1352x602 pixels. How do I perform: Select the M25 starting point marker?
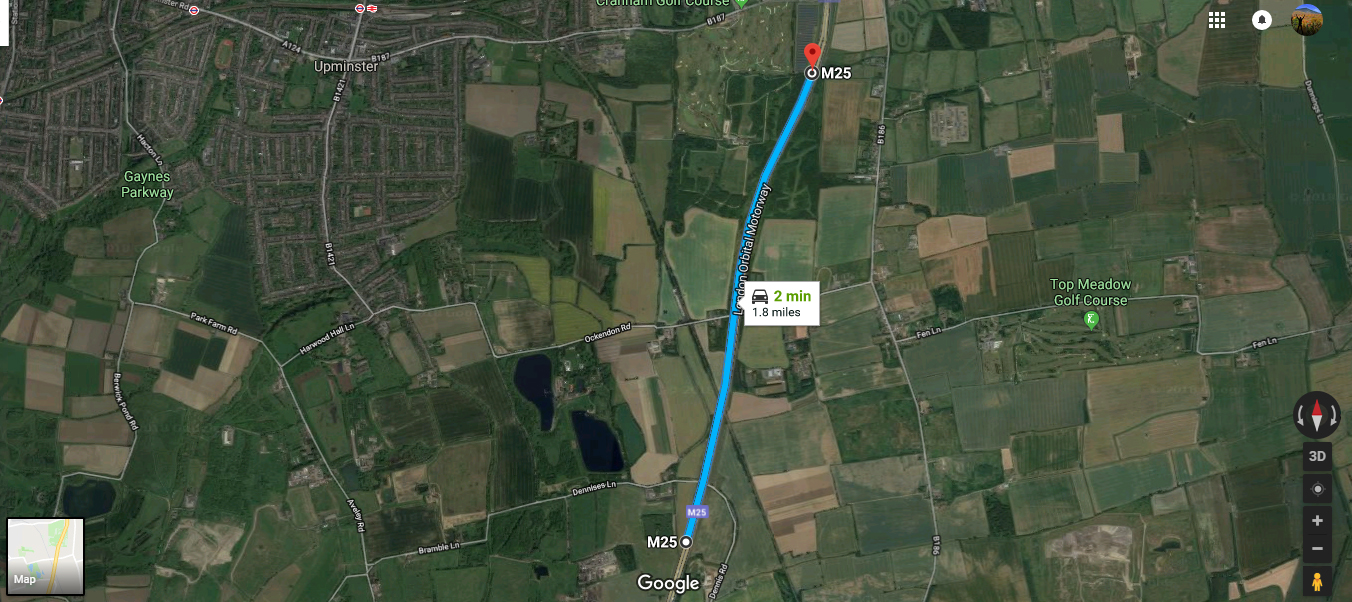click(x=686, y=542)
